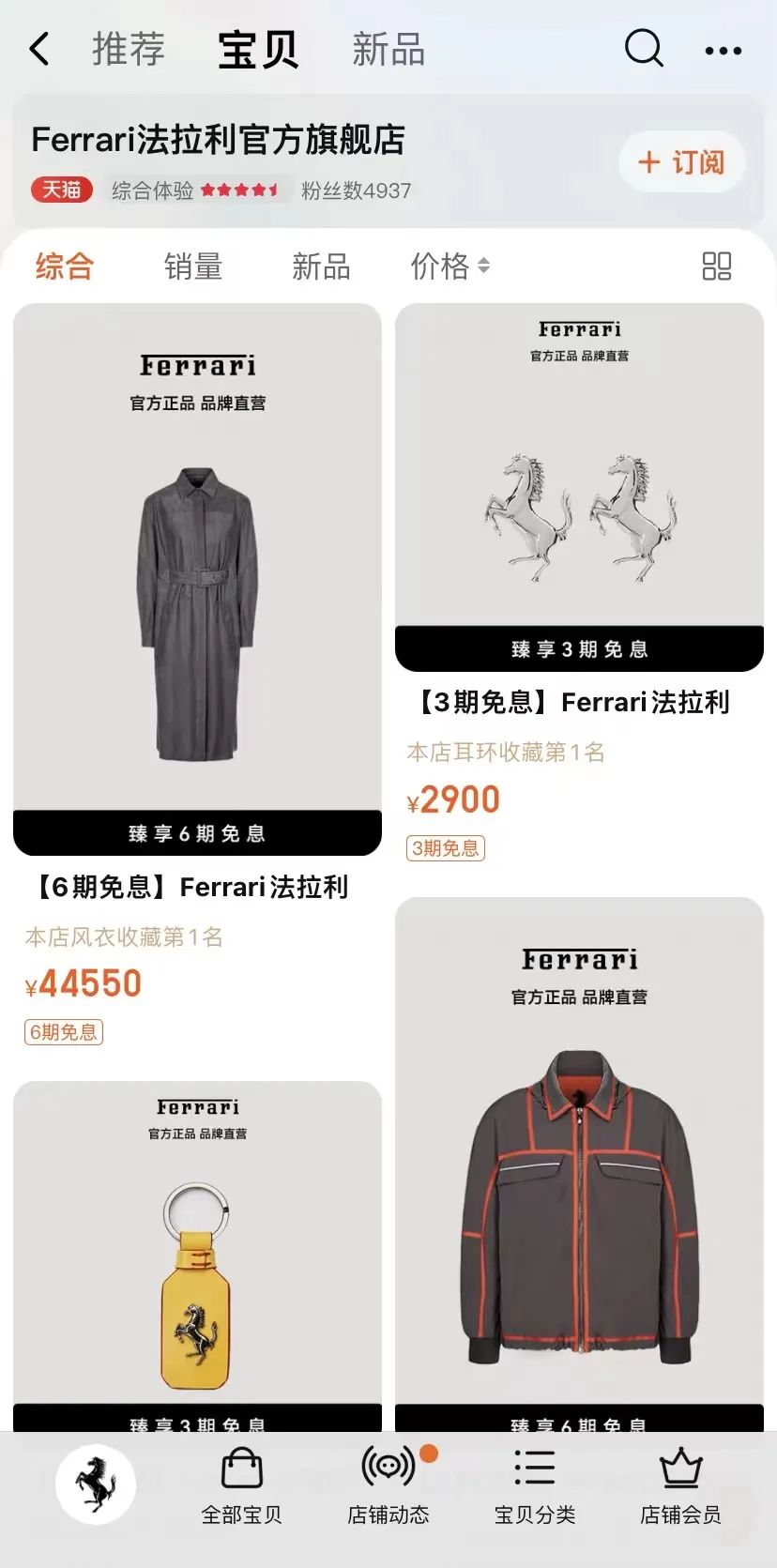Image resolution: width=777 pixels, height=1568 pixels.
Task: Open 店铺动态 in the bottom bar
Action: coord(388,1484)
